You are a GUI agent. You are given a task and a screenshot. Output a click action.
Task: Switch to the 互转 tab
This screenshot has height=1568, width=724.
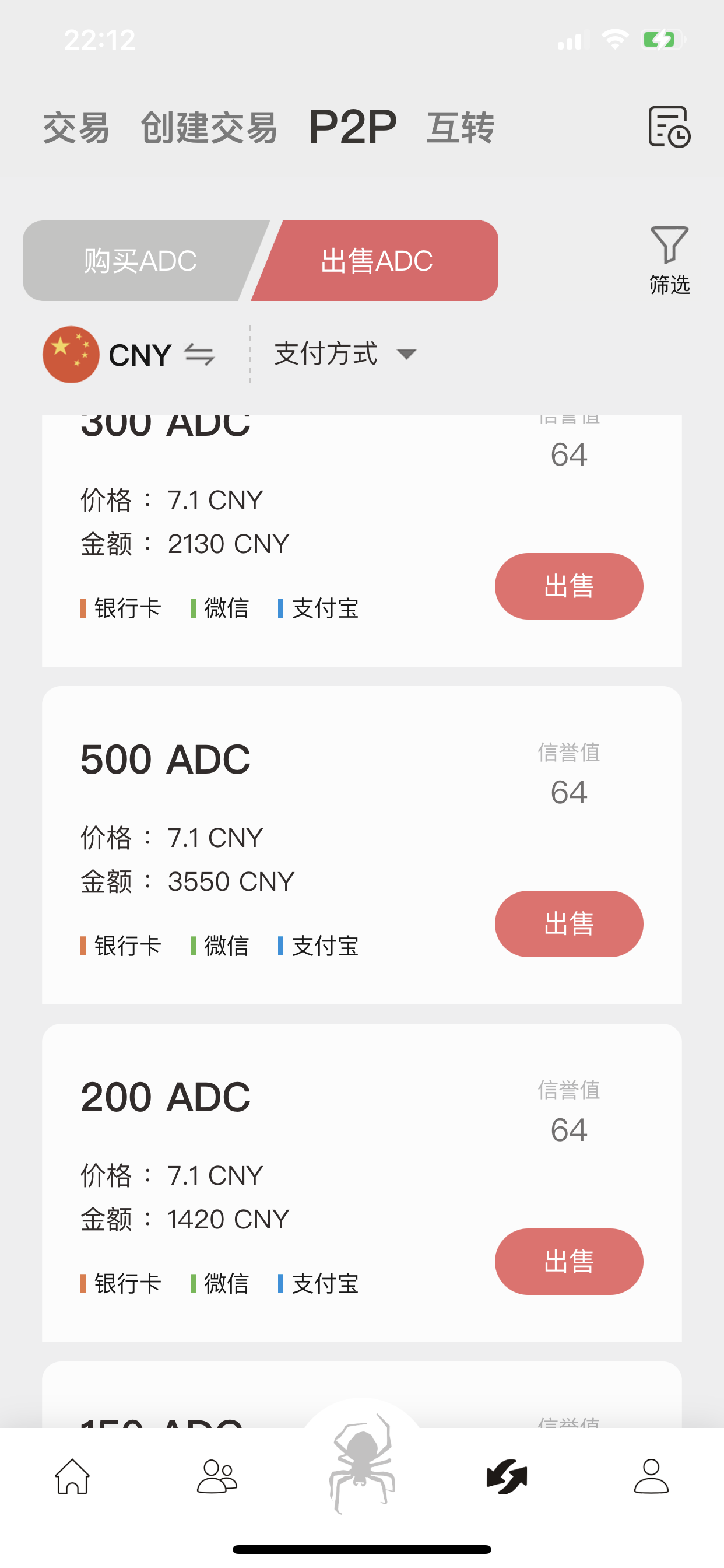coord(461,128)
